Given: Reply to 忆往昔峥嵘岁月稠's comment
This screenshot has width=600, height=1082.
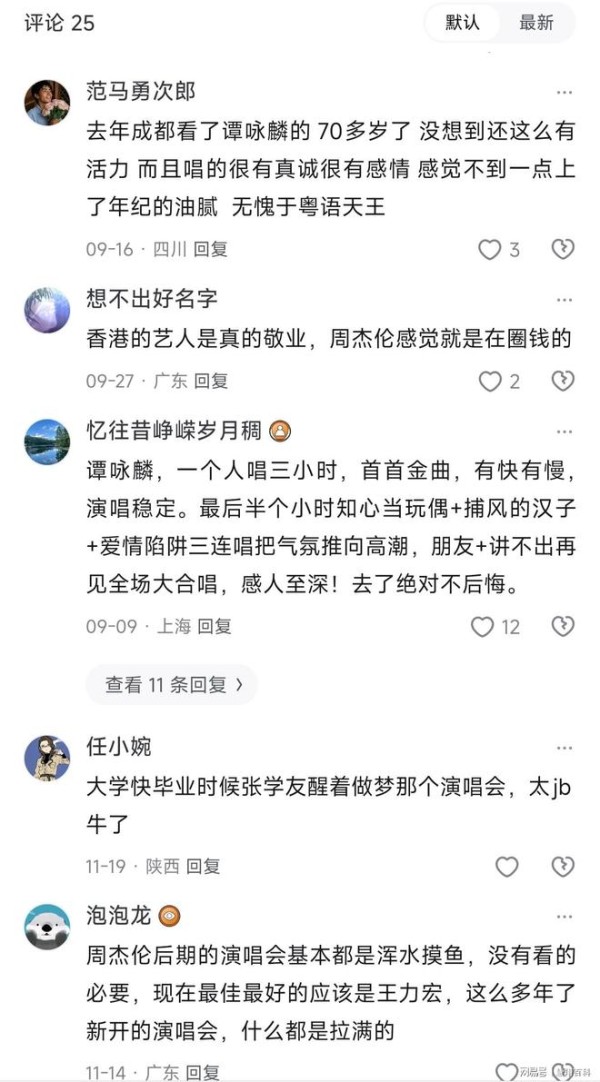Looking at the screenshot, I should coord(214,626).
